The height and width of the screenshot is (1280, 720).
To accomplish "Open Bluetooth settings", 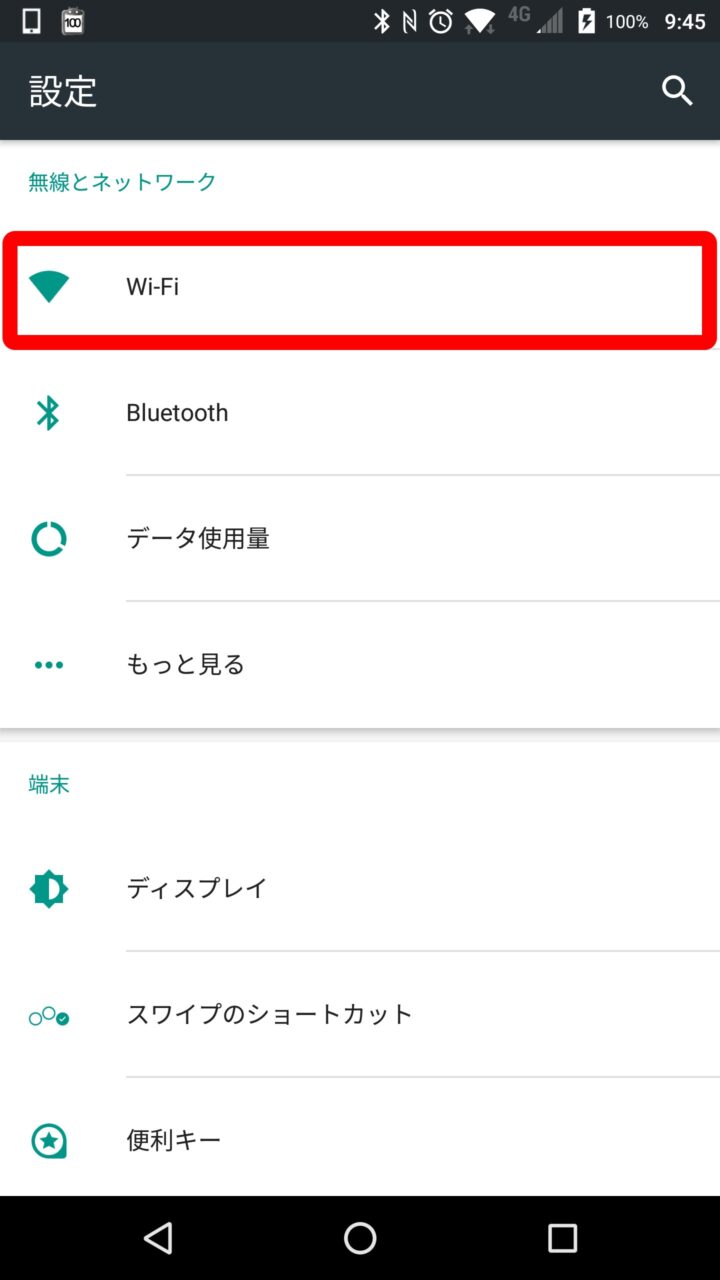I will click(x=360, y=413).
